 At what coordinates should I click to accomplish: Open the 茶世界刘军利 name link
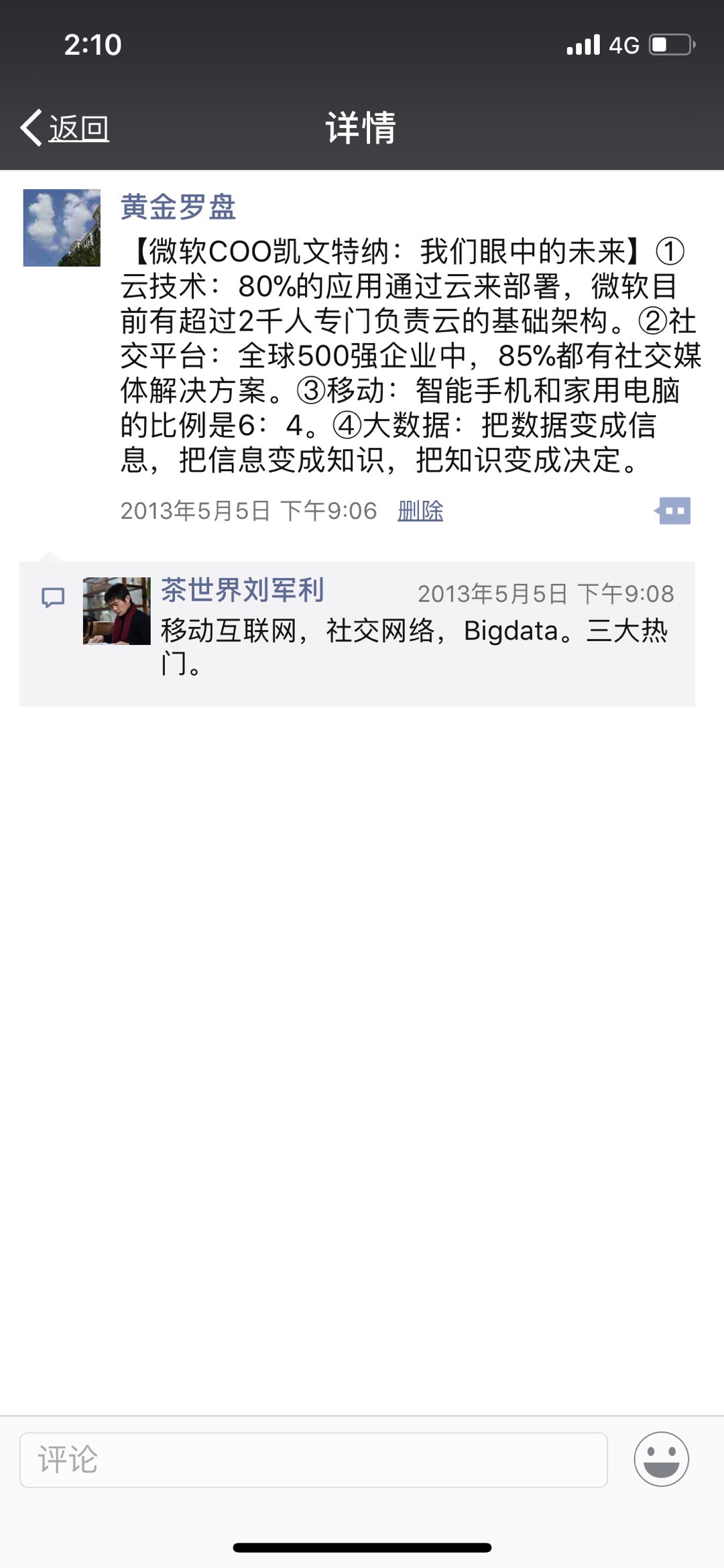243,591
